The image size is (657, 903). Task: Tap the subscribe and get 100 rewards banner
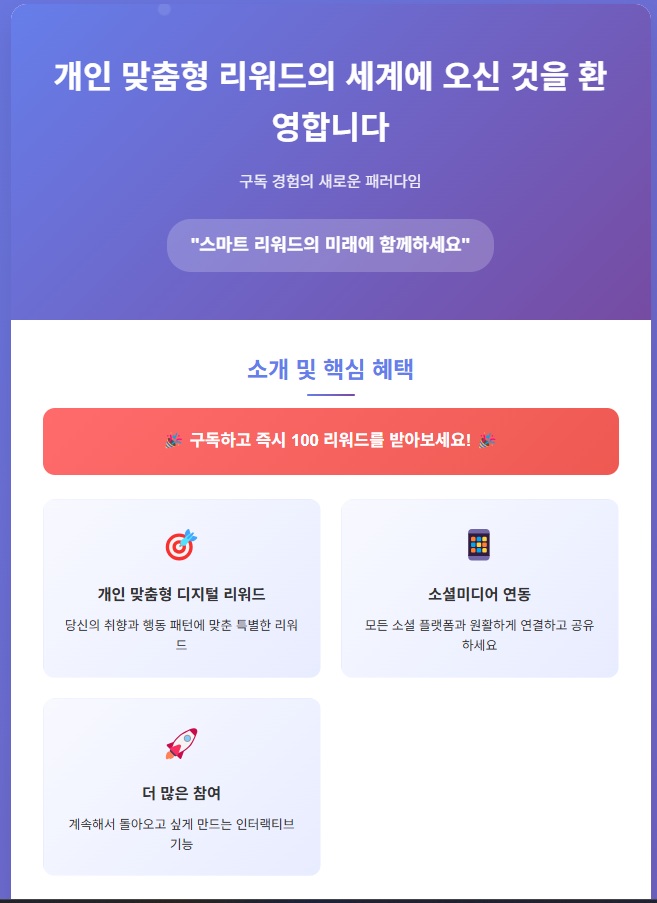pos(330,441)
